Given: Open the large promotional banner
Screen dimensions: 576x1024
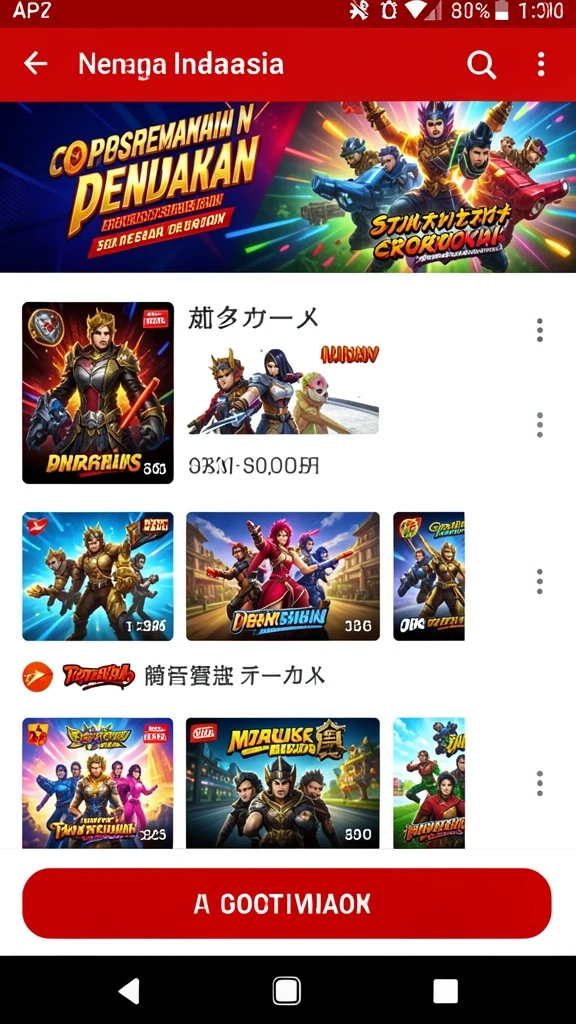Looking at the screenshot, I should pyautogui.click(x=288, y=187).
